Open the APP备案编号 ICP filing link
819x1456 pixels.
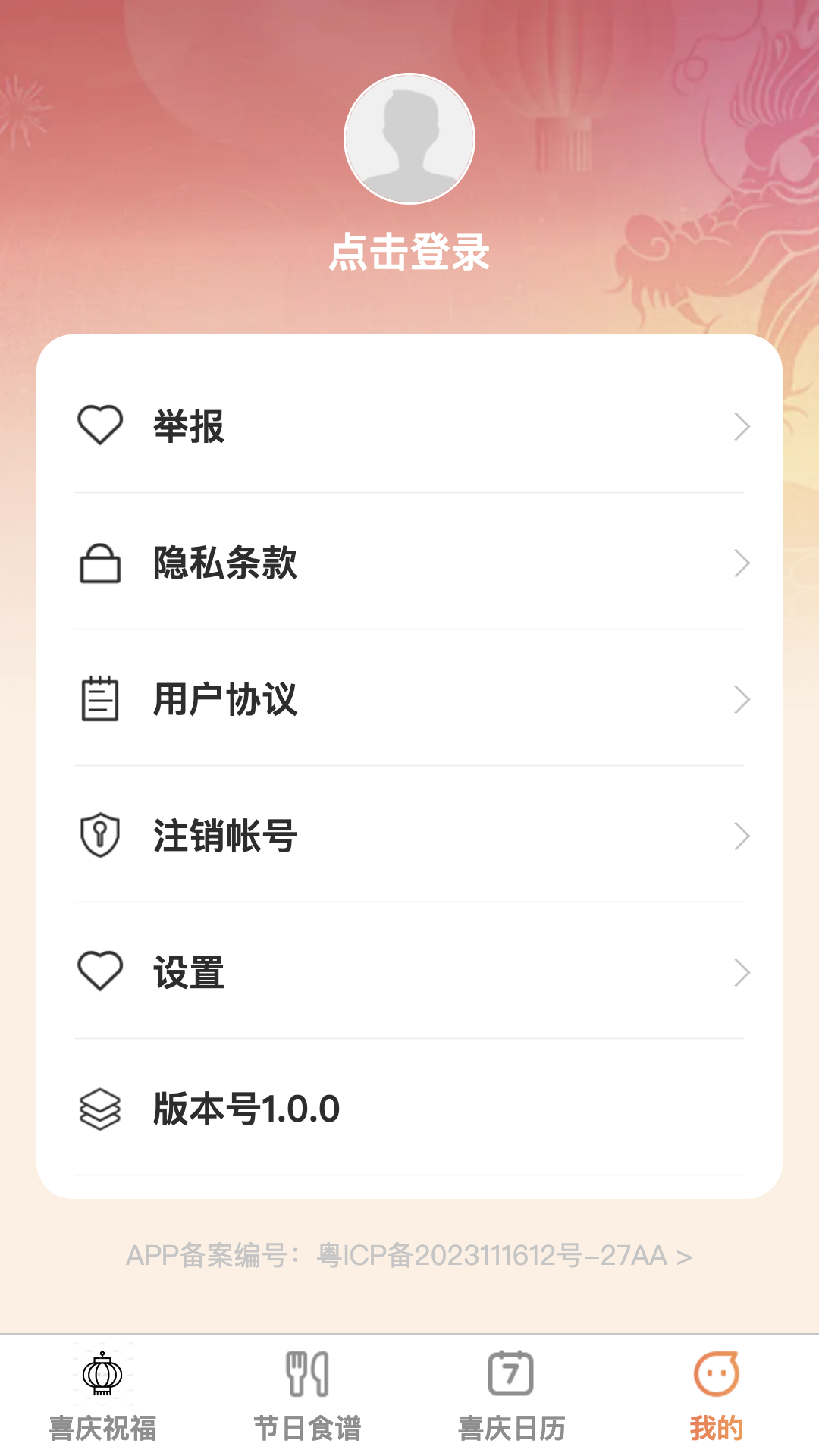coord(409,1256)
